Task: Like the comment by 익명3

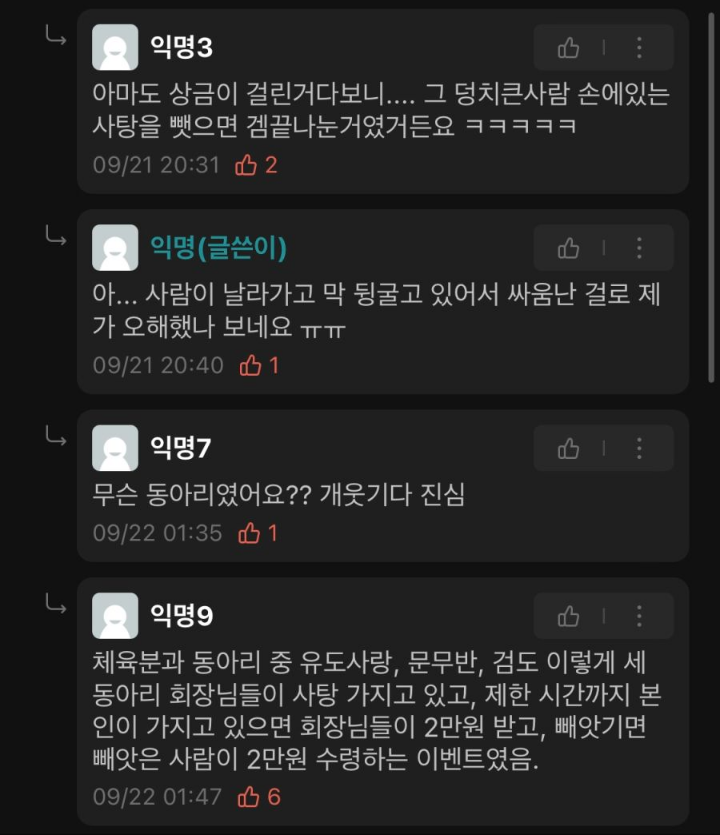Action: (569, 48)
